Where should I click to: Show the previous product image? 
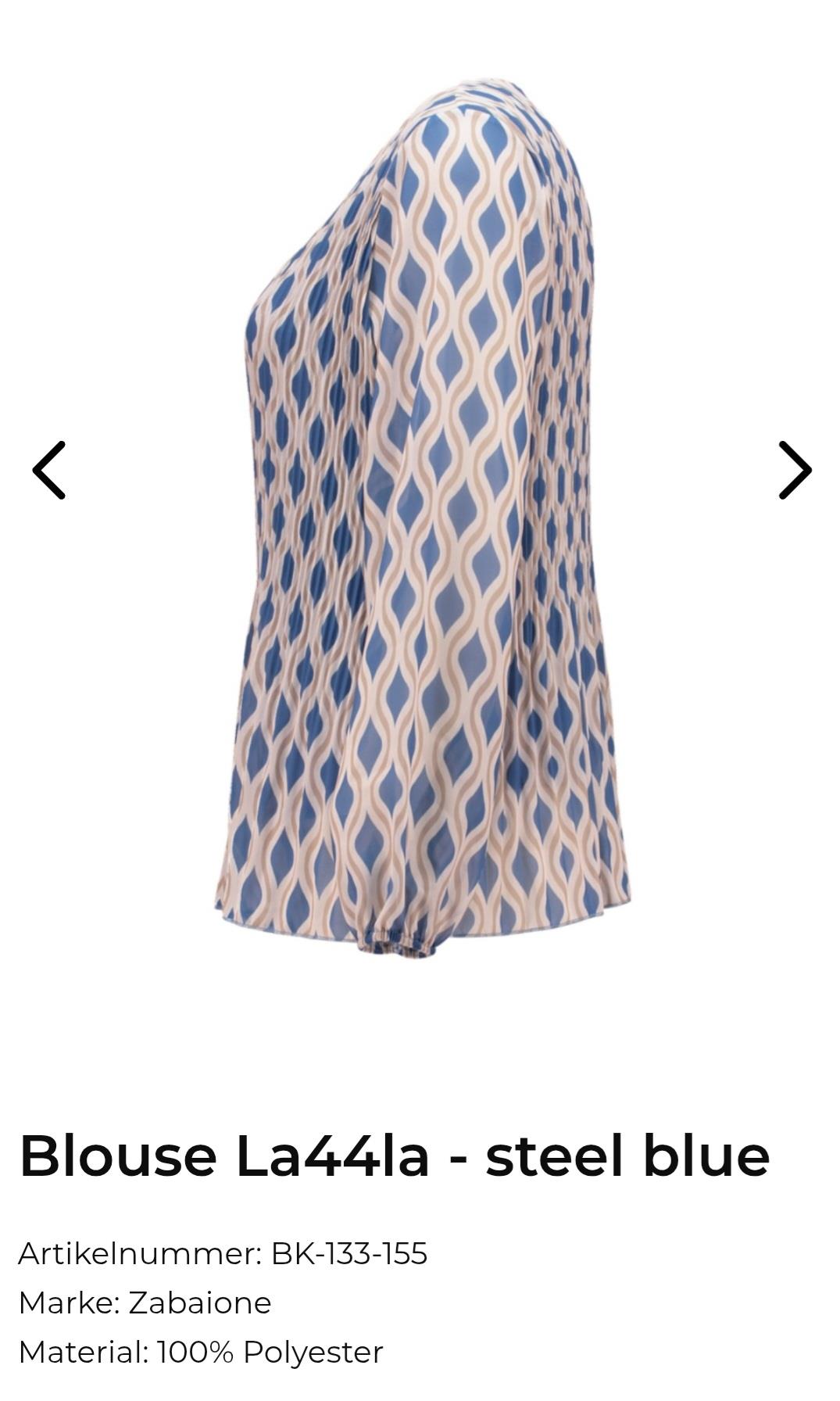point(48,470)
